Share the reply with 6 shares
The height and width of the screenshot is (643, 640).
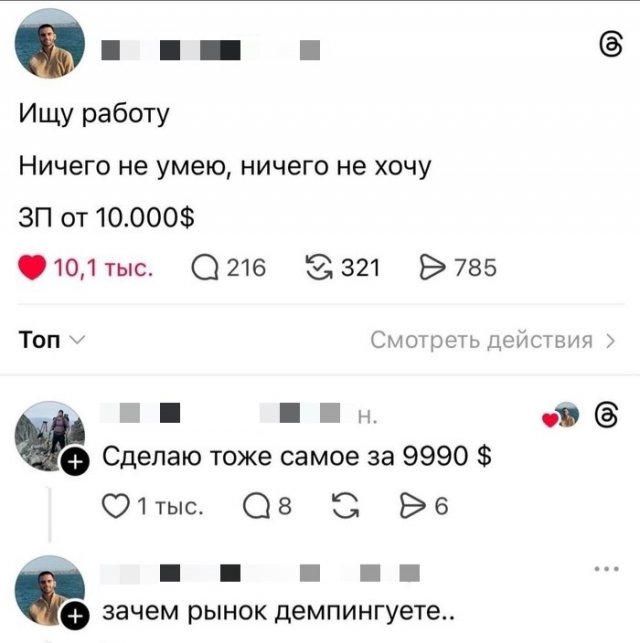(x=413, y=507)
